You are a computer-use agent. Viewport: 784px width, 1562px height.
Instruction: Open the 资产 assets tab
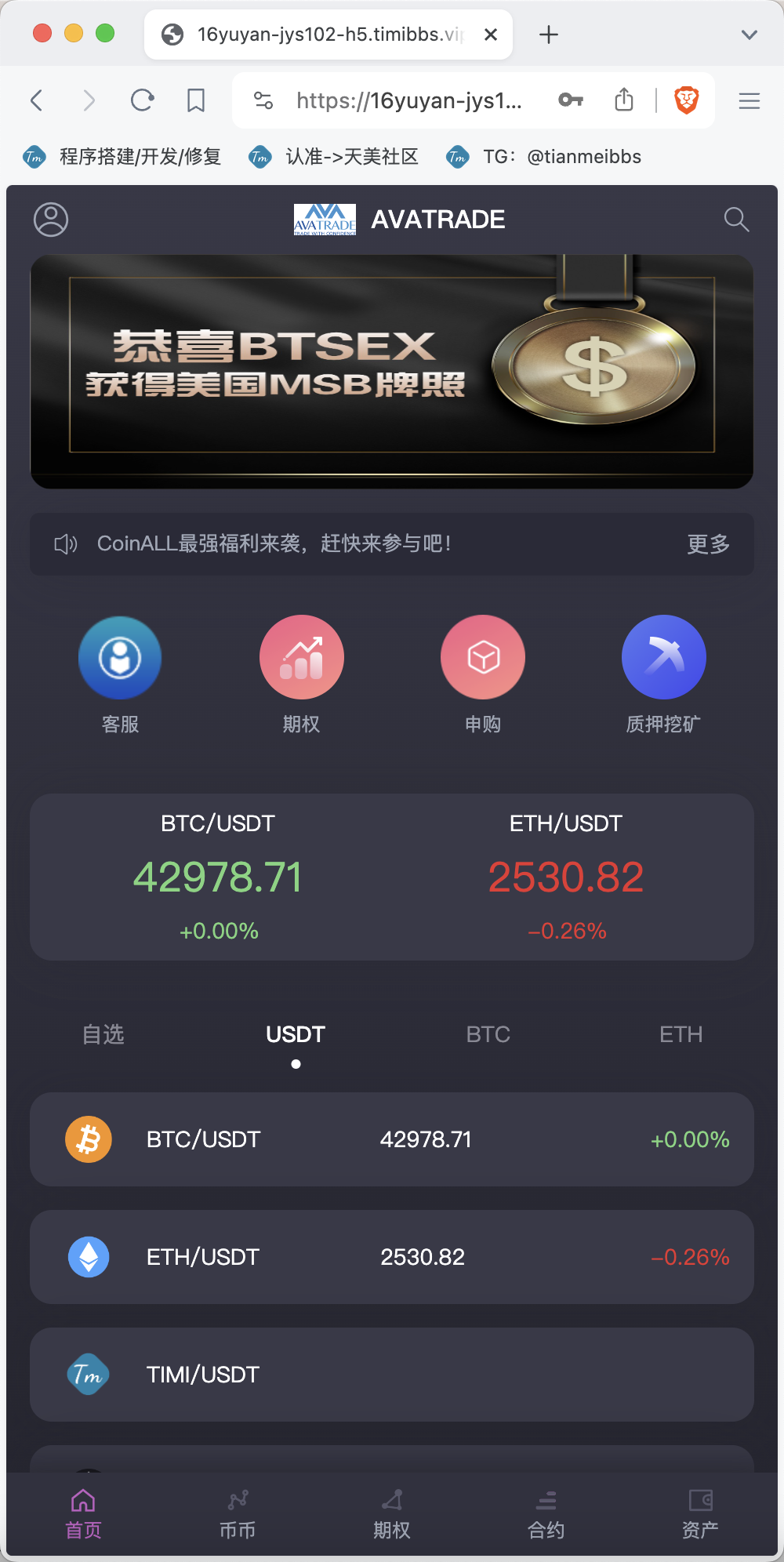pos(700,1514)
